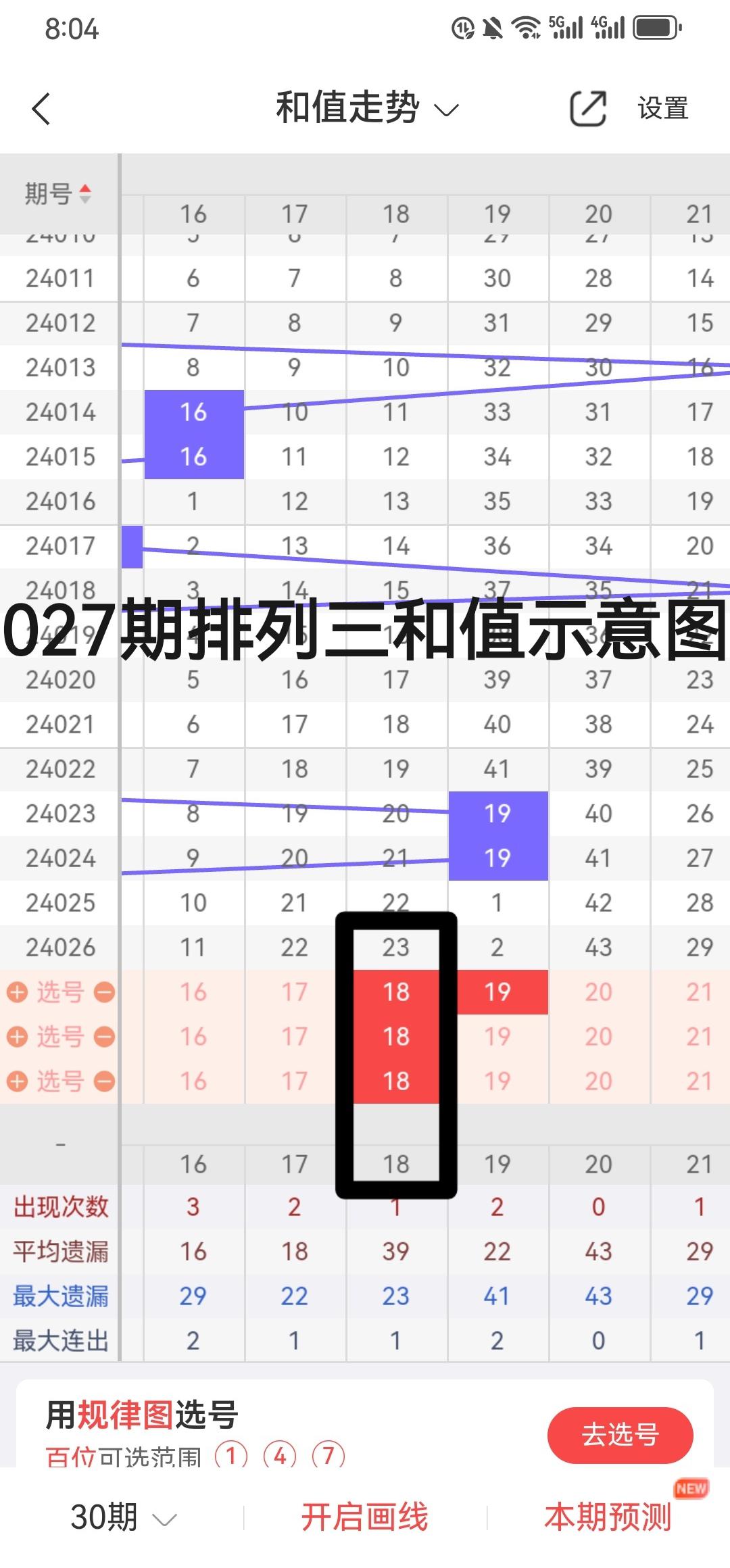Deselect the red highlighted 19 in 选号 rows
The height and width of the screenshot is (1568, 730).
pyautogui.click(x=498, y=992)
